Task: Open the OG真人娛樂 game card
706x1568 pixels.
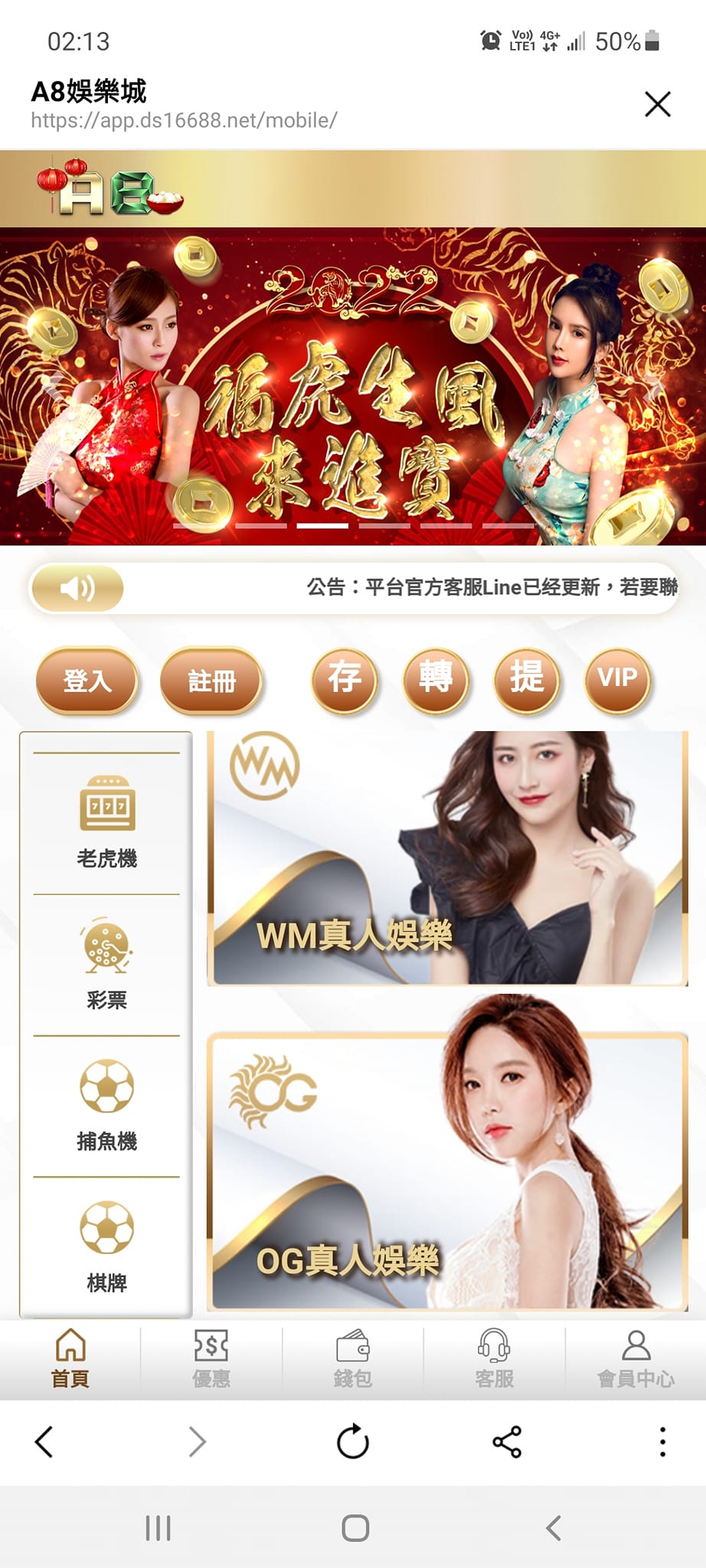Action: click(x=447, y=1171)
